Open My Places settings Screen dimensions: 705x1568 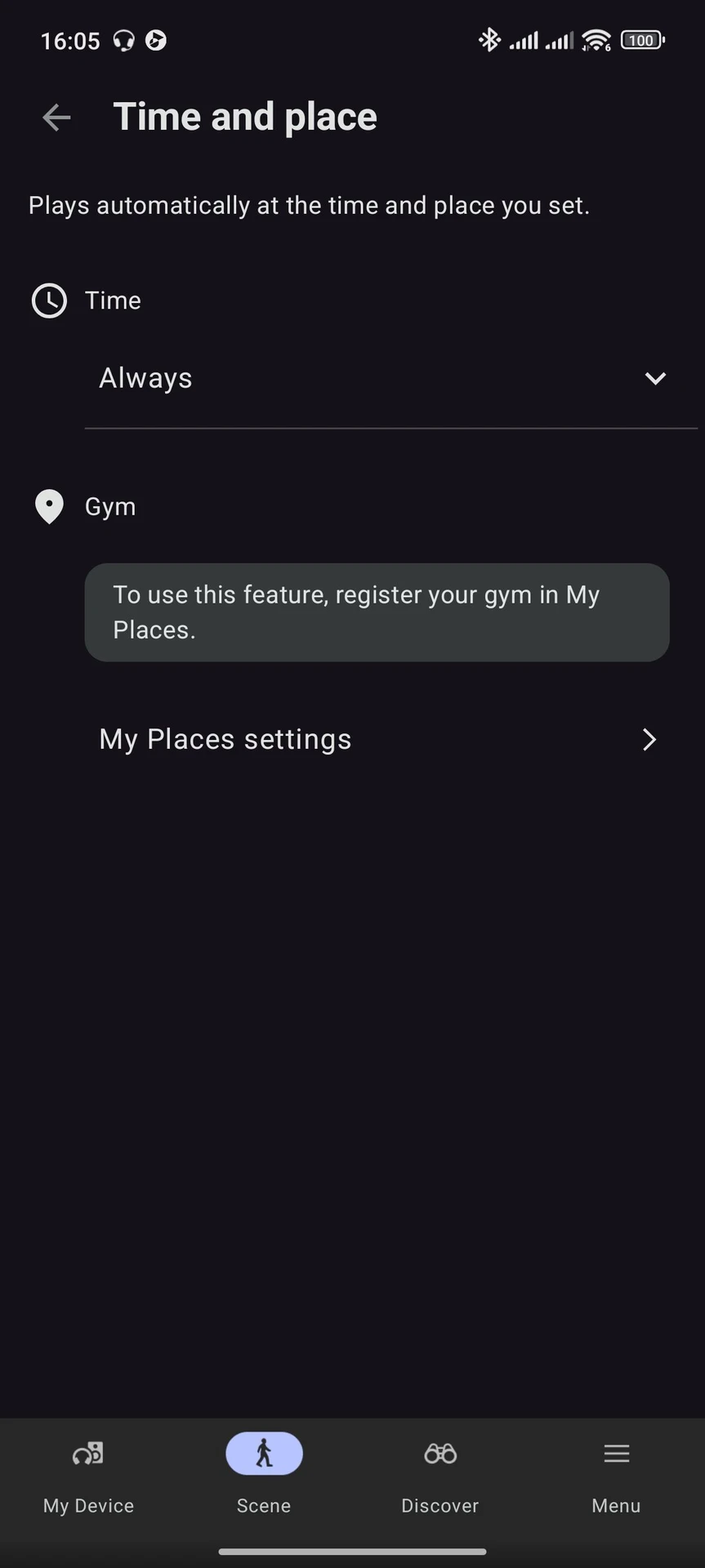point(377,740)
